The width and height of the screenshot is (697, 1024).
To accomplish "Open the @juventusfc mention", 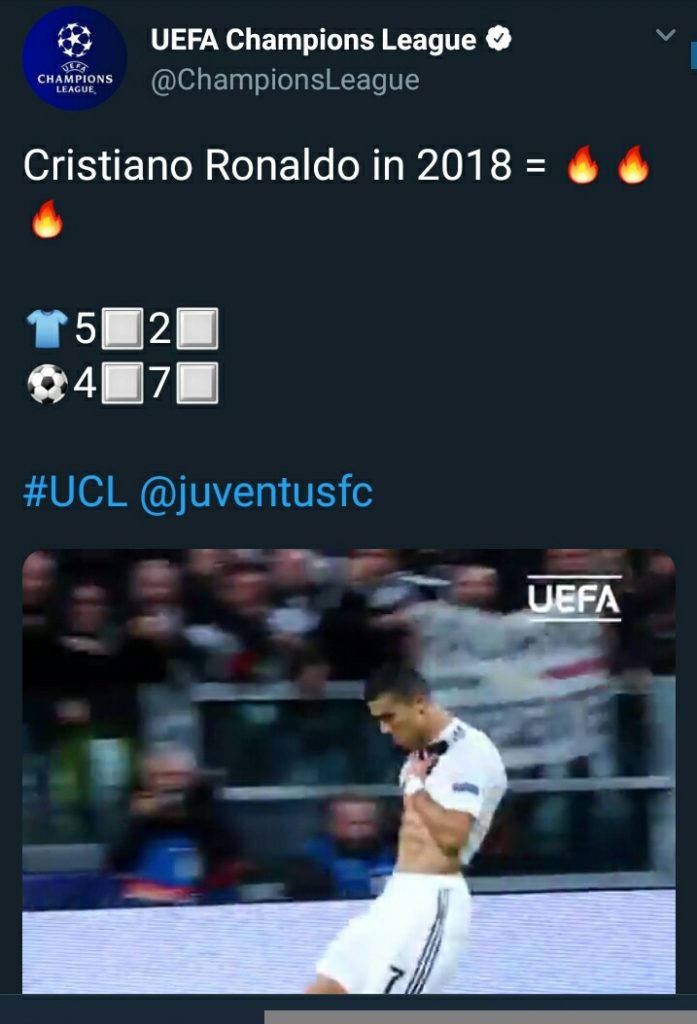I will tap(256, 492).
